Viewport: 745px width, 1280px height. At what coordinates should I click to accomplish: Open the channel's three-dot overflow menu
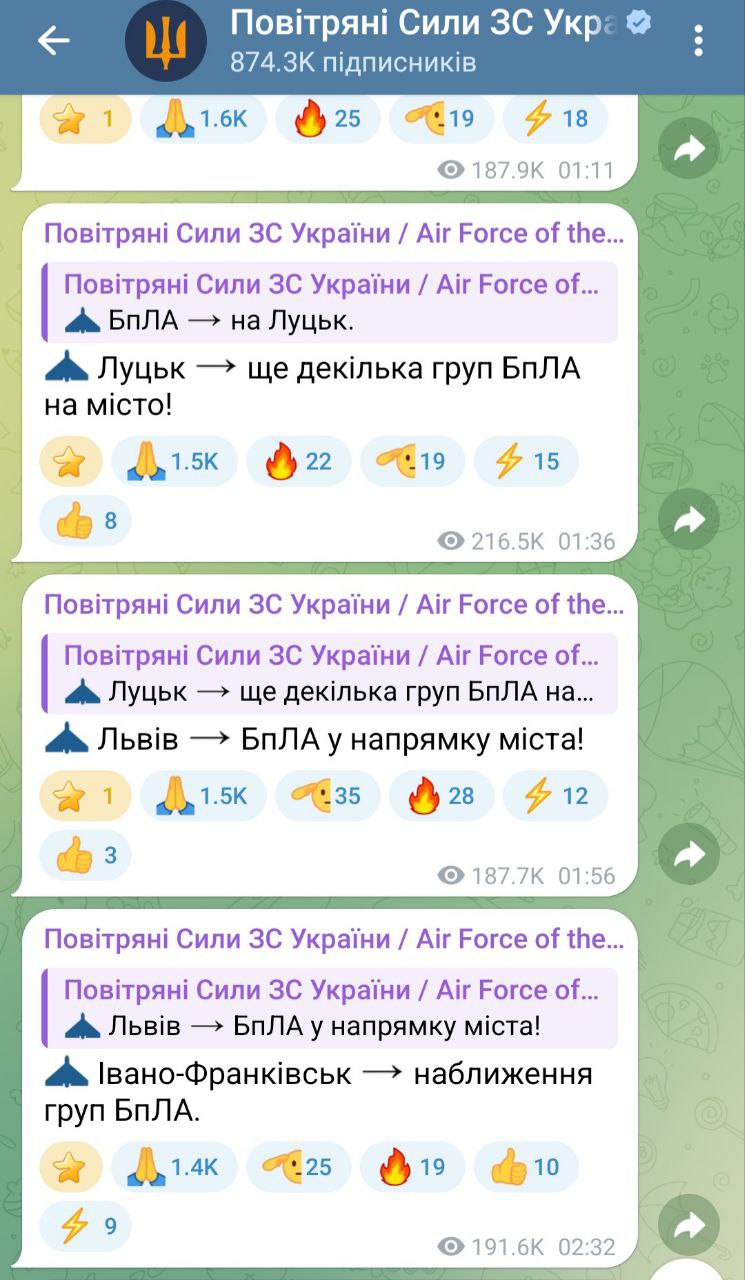[x=698, y=41]
